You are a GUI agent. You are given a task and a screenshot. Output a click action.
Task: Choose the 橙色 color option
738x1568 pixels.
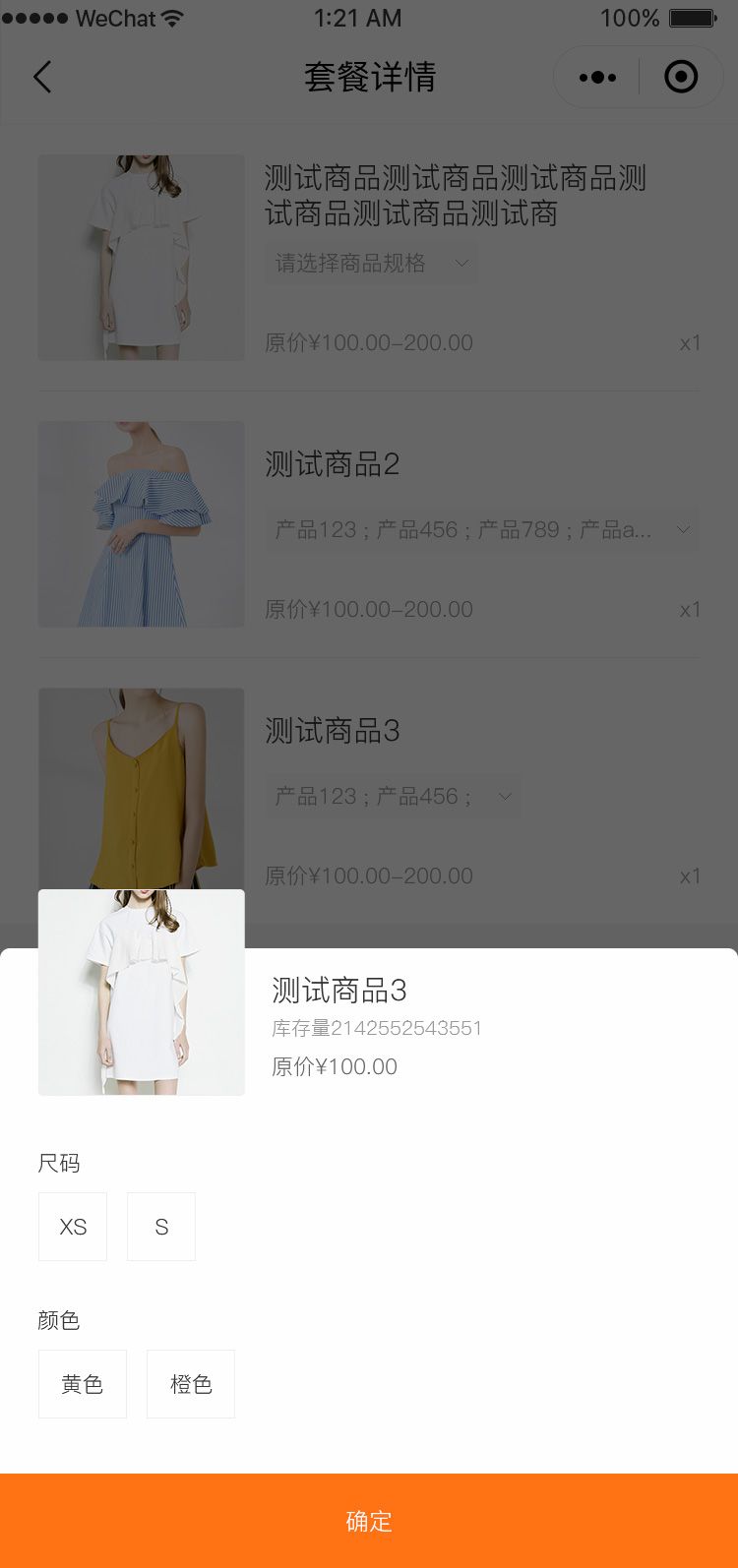click(191, 1384)
